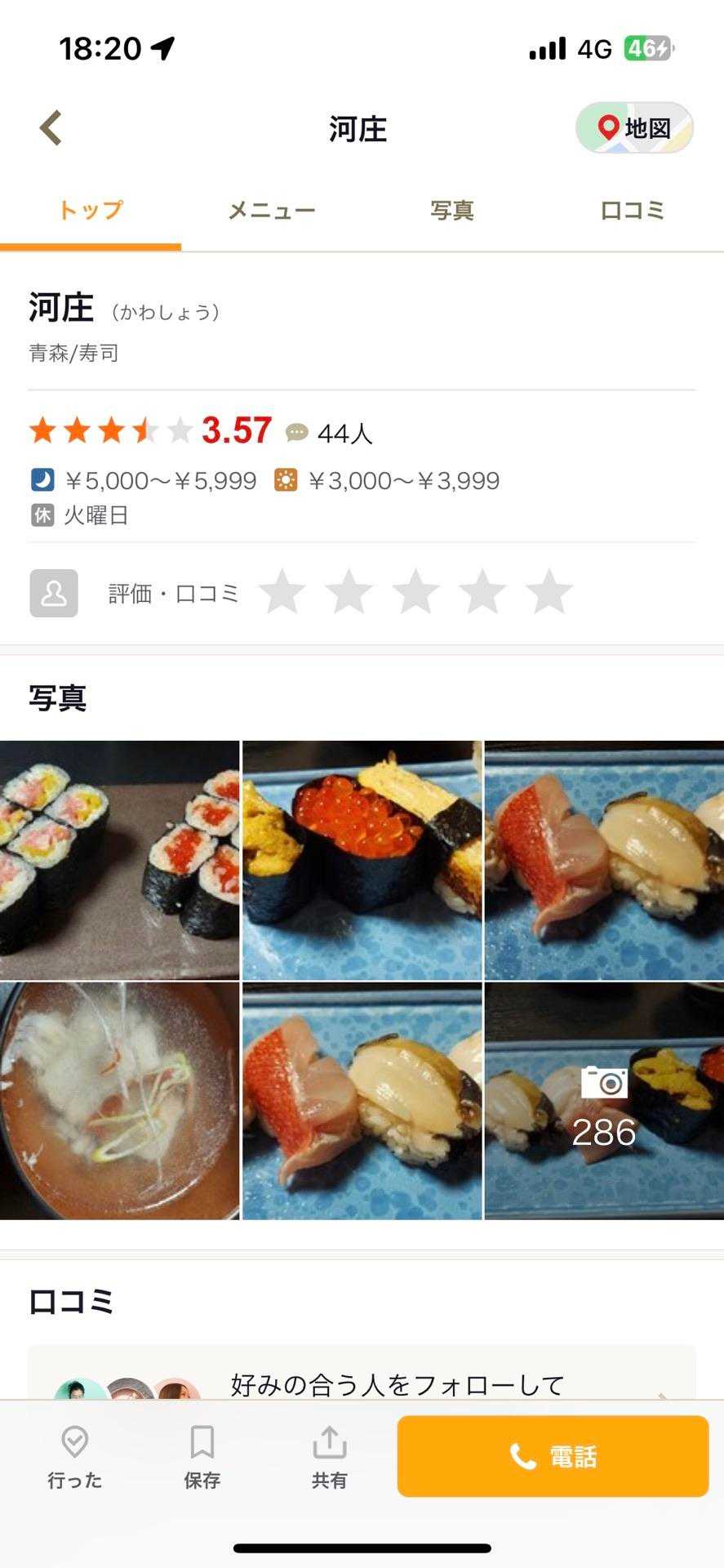View all 286 photos

[x=604, y=1100]
